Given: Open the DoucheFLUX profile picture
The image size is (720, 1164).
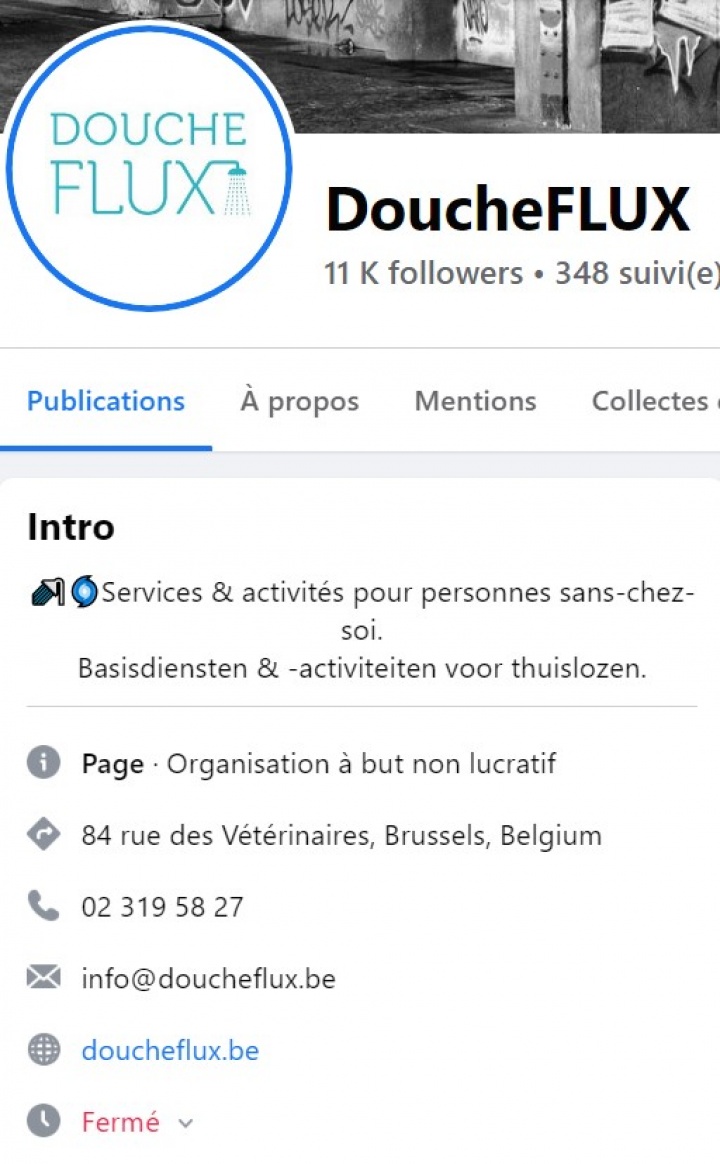Looking at the screenshot, I should pyautogui.click(x=148, y=168).
